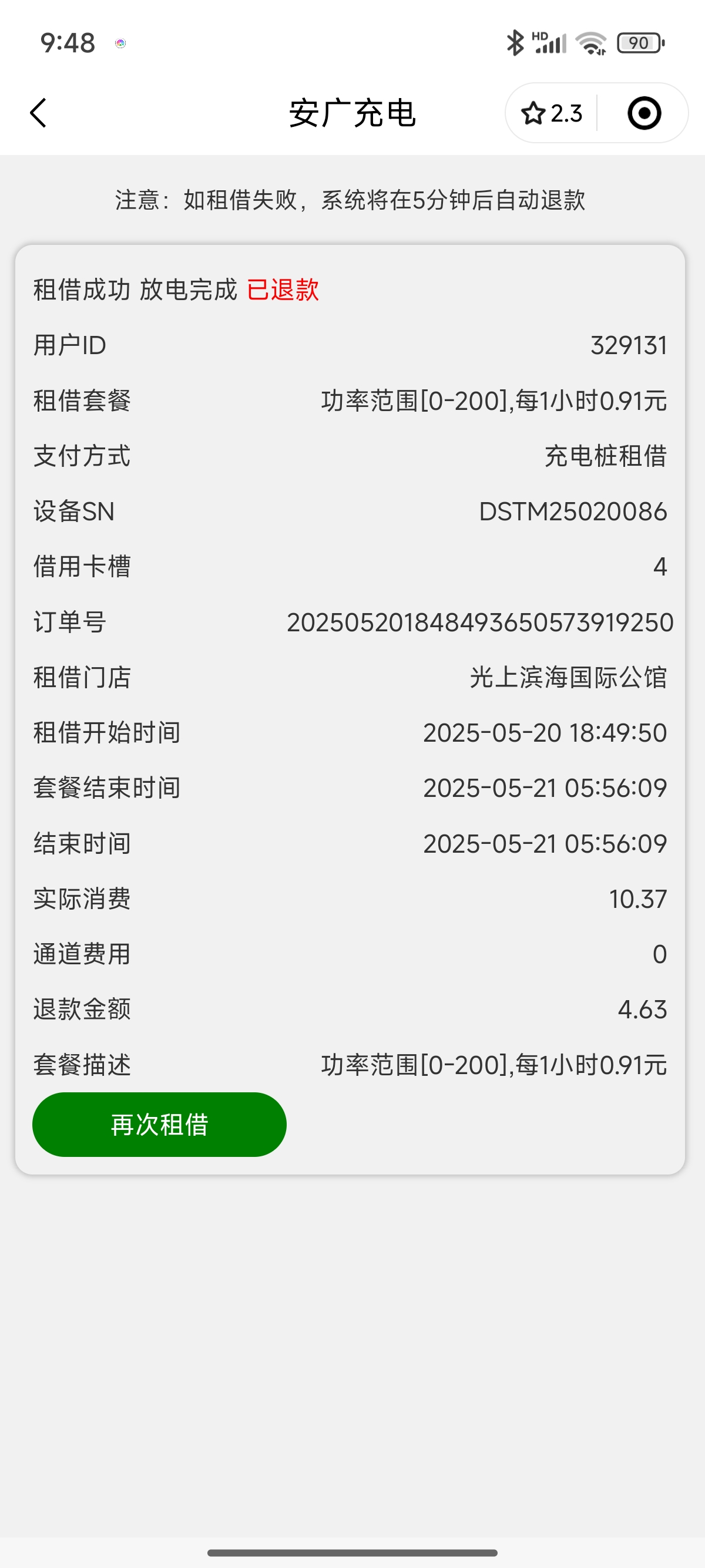Tap the 2.3 star rating button

pos(552,113)
